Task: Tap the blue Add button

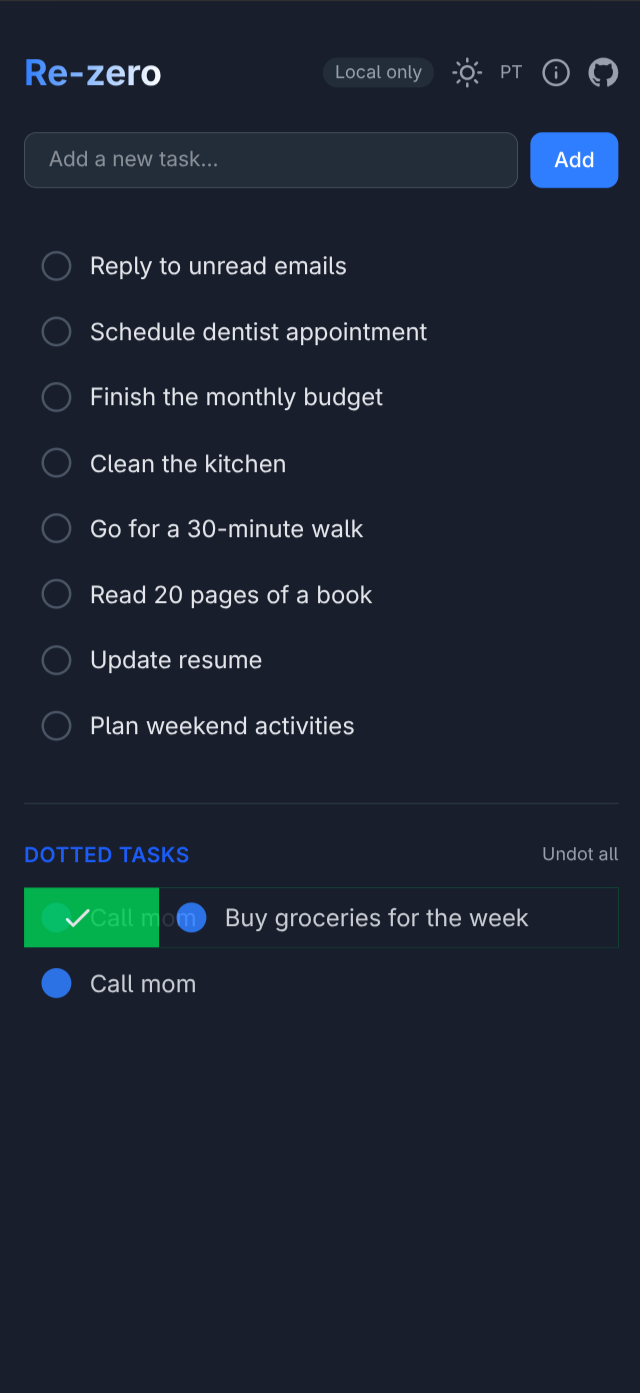Action: pos(574,160)
